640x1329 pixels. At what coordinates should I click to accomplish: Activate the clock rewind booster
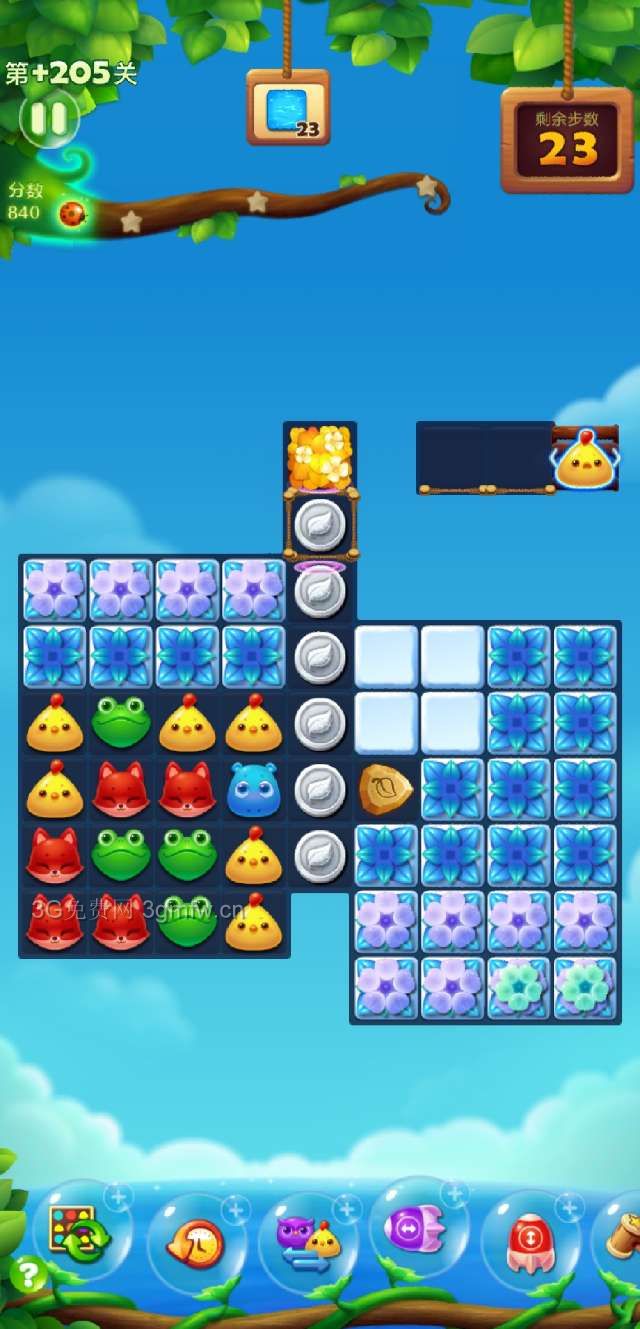[197, 1244]
